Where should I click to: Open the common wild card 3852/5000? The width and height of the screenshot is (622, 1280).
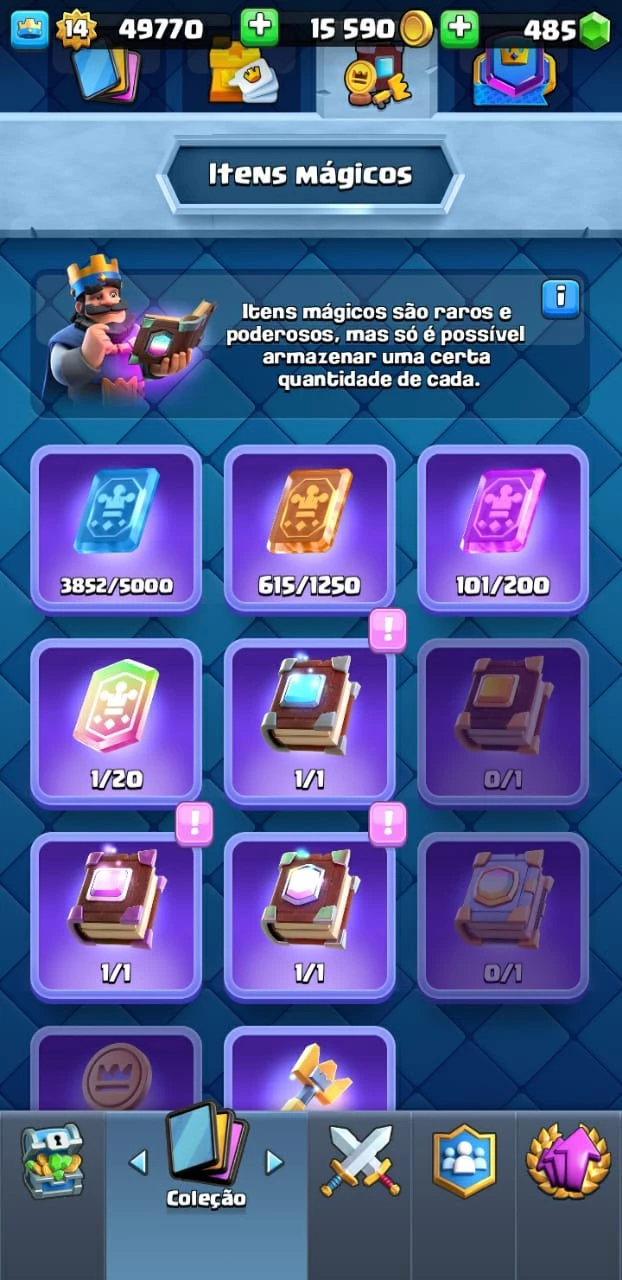116,528
